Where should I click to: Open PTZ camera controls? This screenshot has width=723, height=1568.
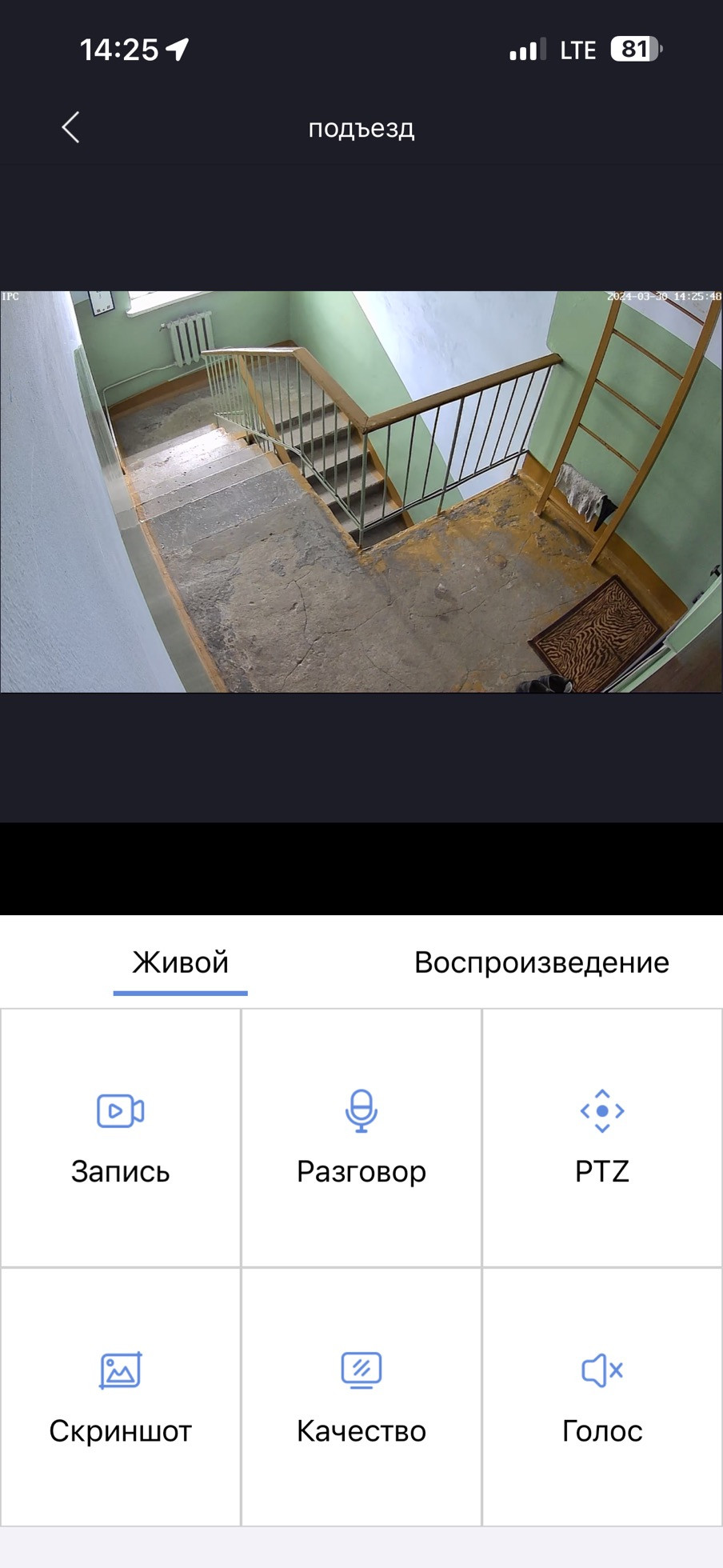pyautogui.click(x=602, y=1136)
